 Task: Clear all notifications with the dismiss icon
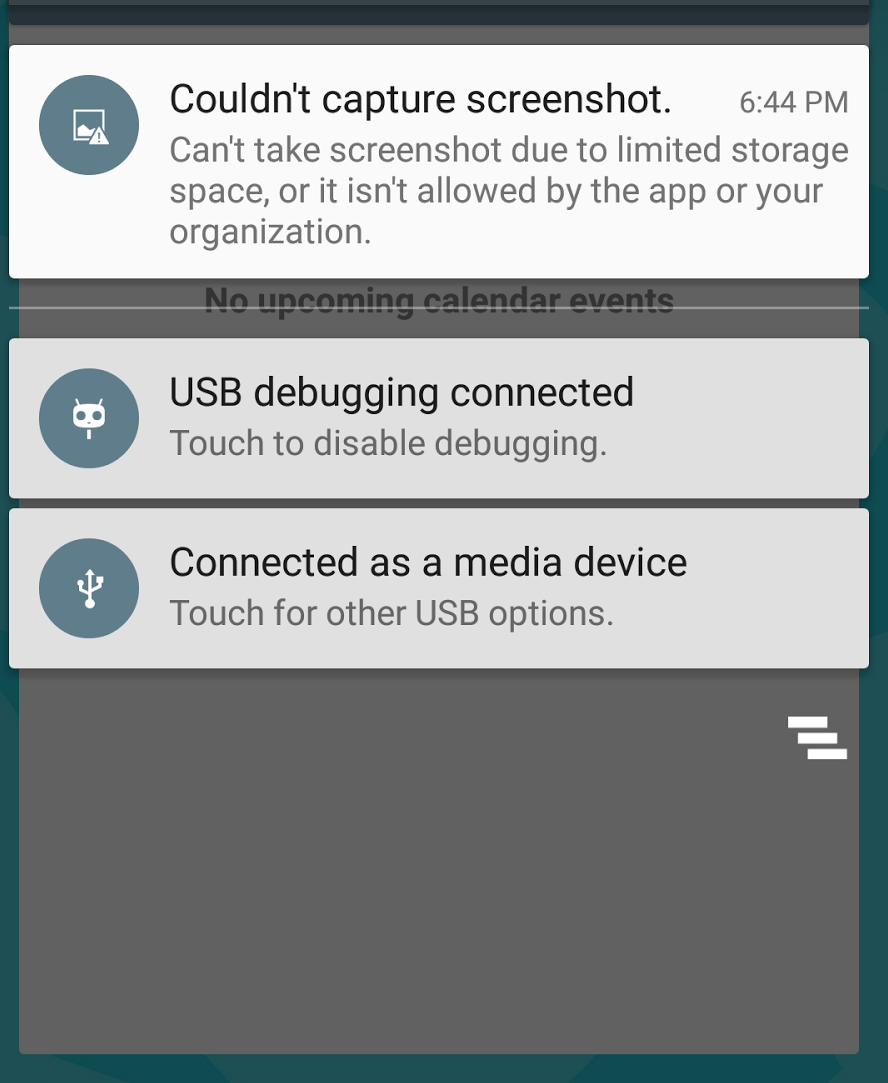point(817,738)
